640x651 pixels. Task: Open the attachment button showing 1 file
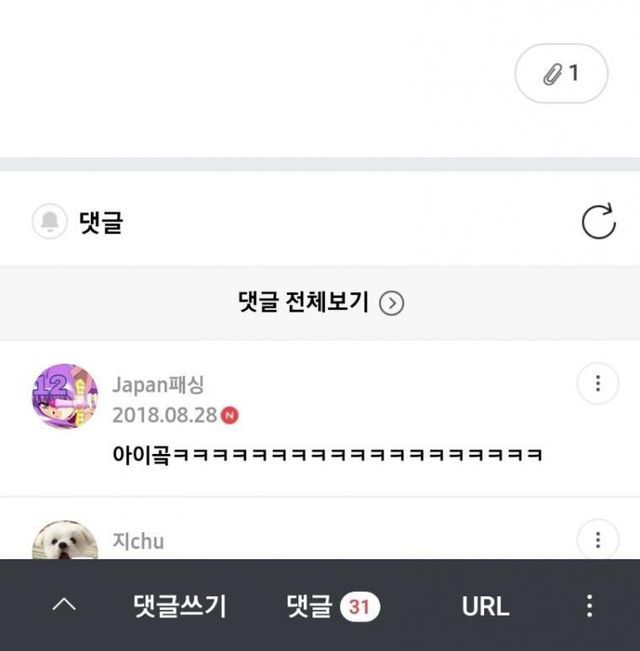pos(561,73)
